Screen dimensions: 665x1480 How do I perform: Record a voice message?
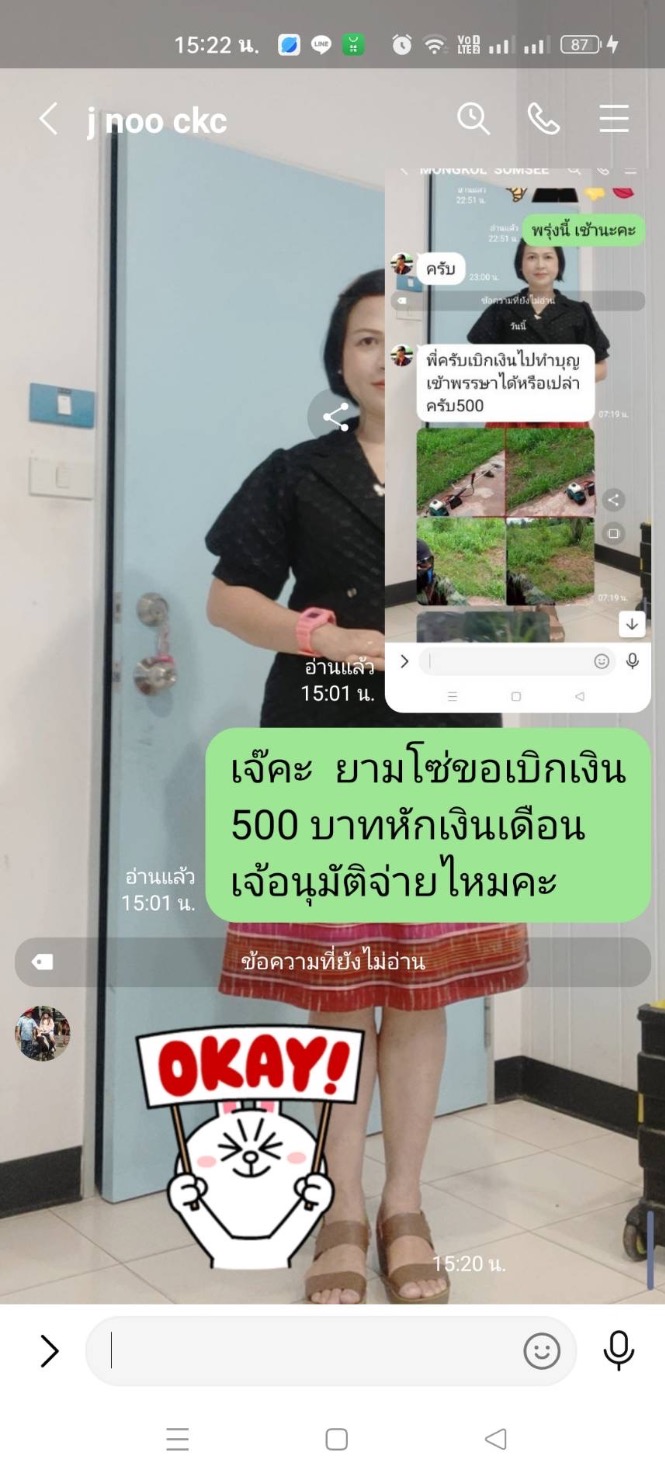[619, 1351]
